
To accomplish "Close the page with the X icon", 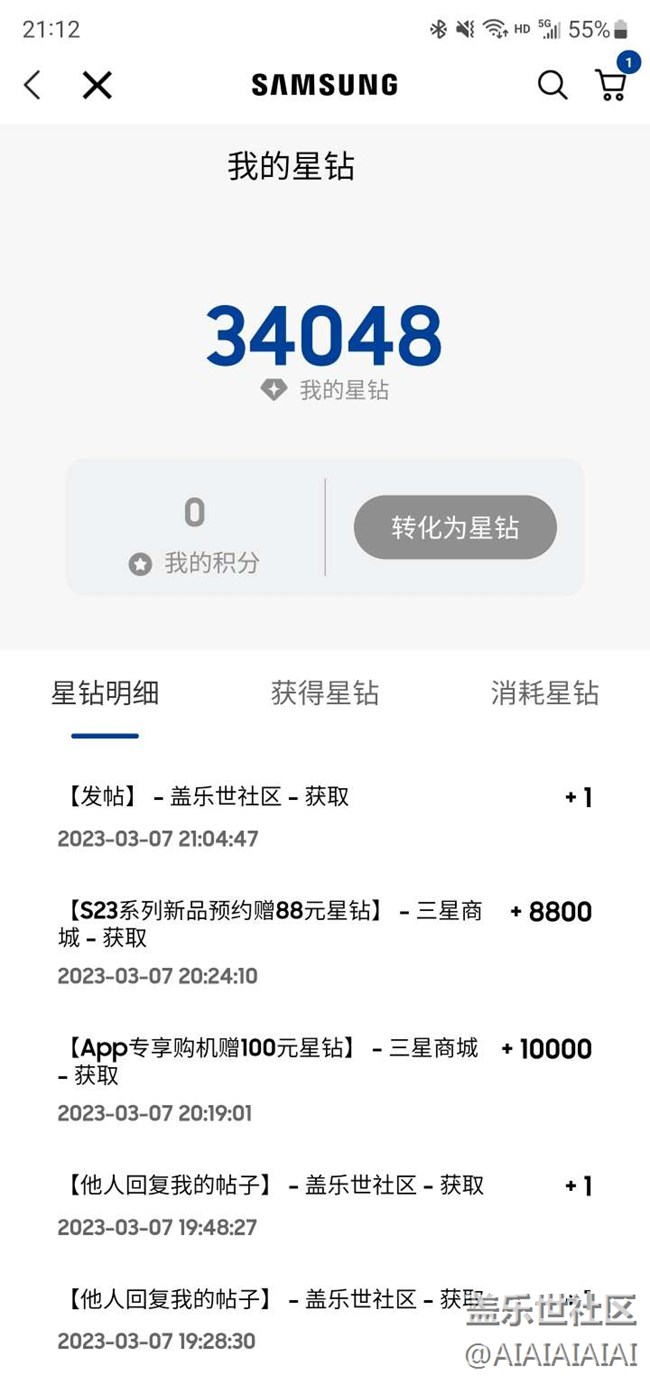I will [97, 85].
